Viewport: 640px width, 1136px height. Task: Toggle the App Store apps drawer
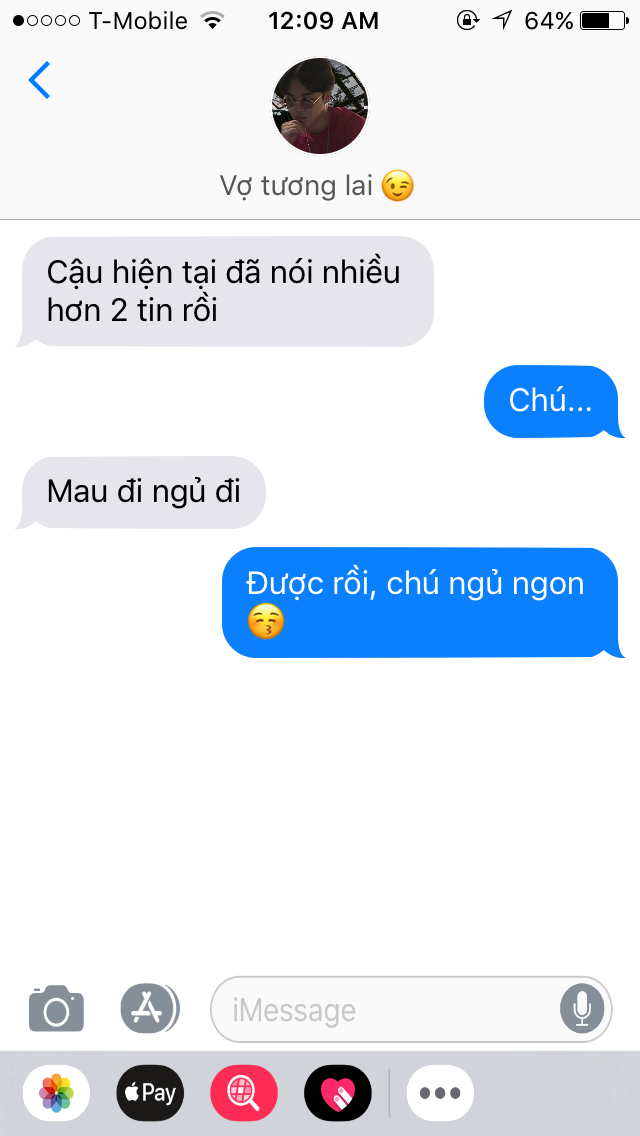149,1008
